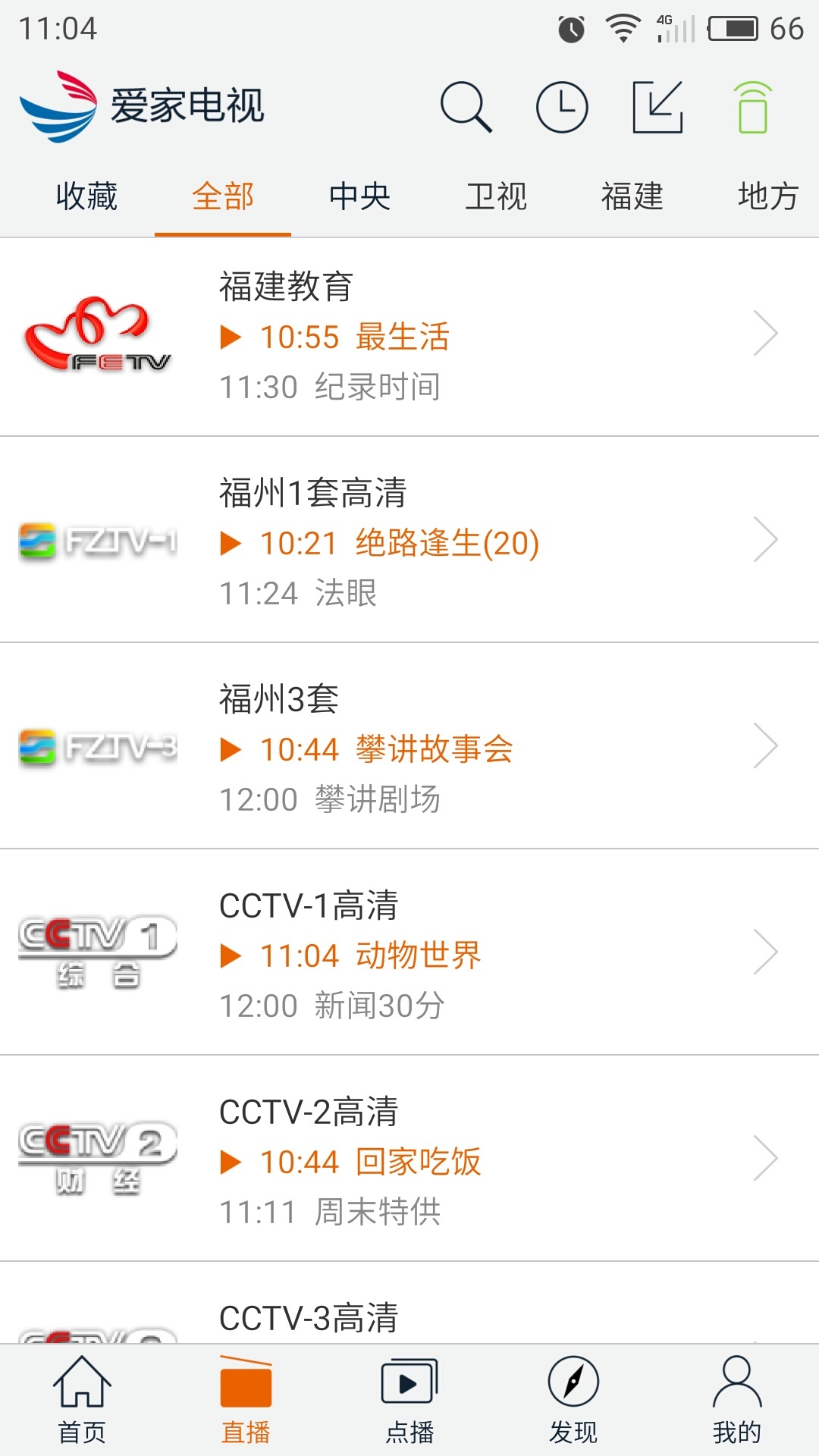Select the 直播 live tab
The height and width of the screenshot is (1456, 819).
(246, 1400)
